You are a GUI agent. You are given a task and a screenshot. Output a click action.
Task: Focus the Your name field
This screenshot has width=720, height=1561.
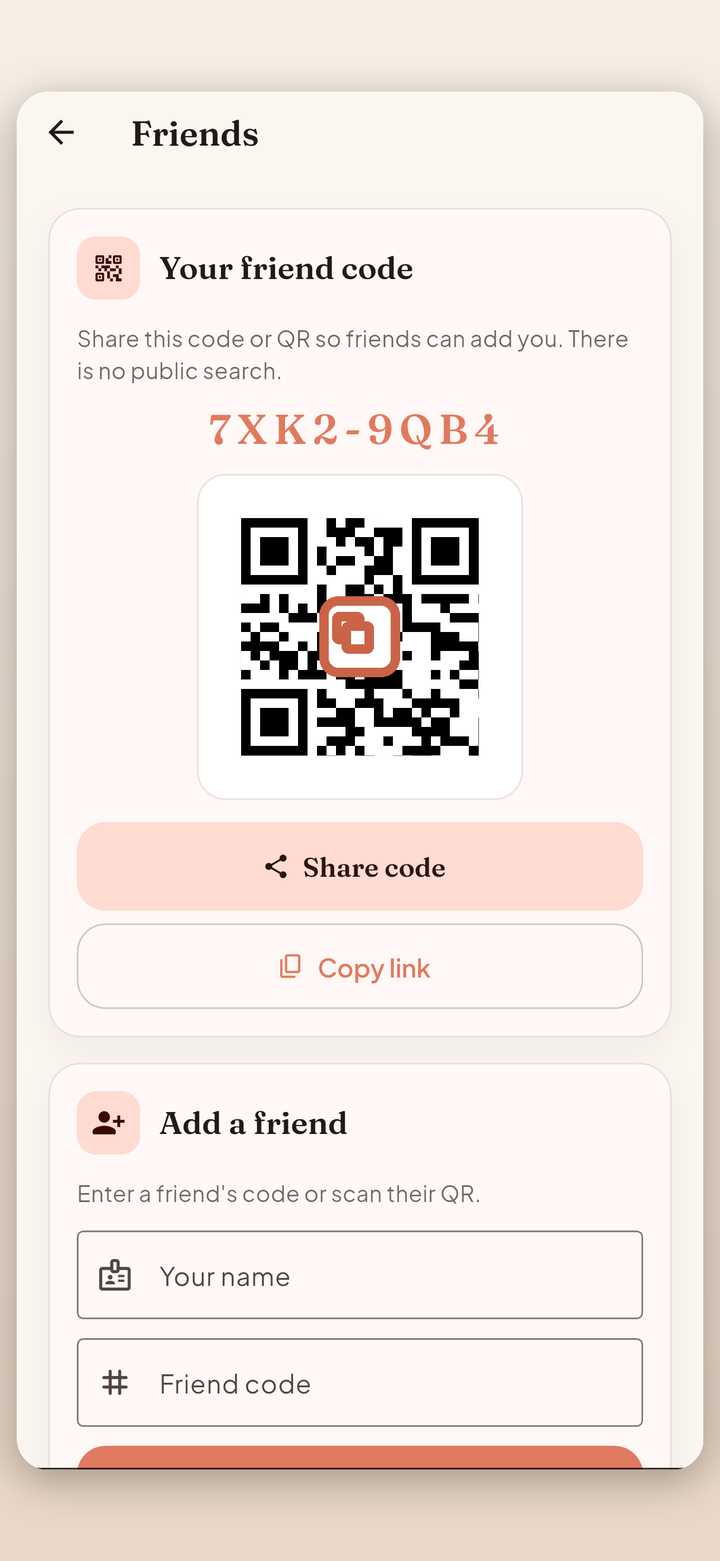(x=360, y=1275)
